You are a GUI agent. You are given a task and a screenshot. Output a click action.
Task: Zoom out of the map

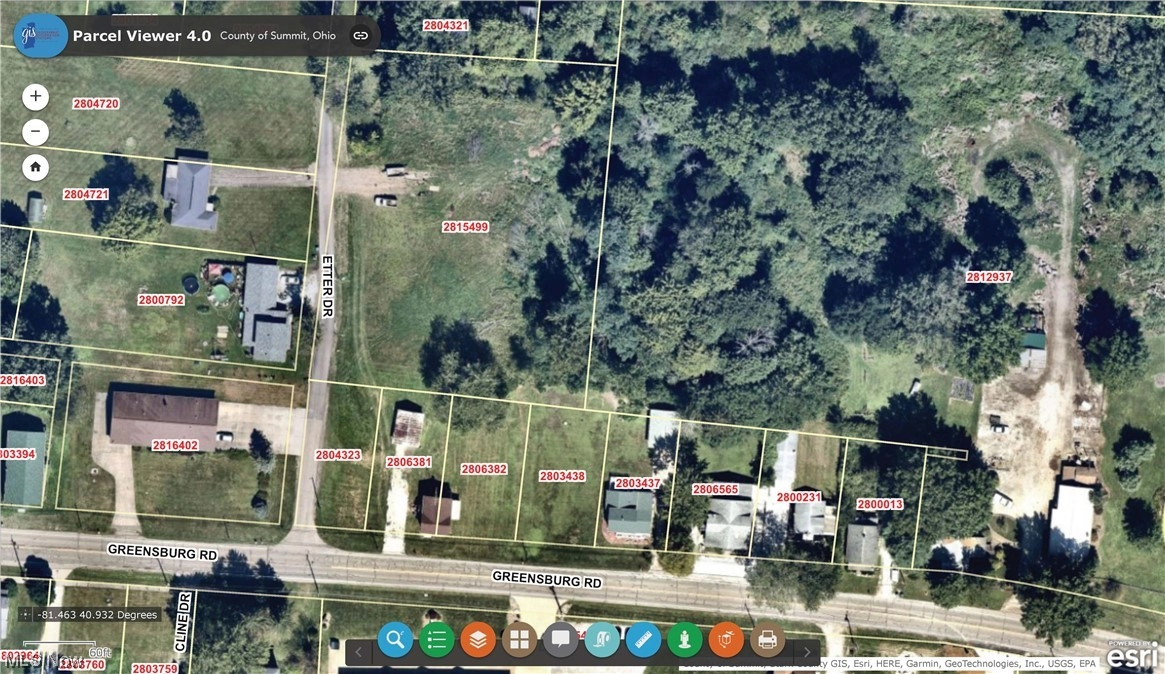36,131
